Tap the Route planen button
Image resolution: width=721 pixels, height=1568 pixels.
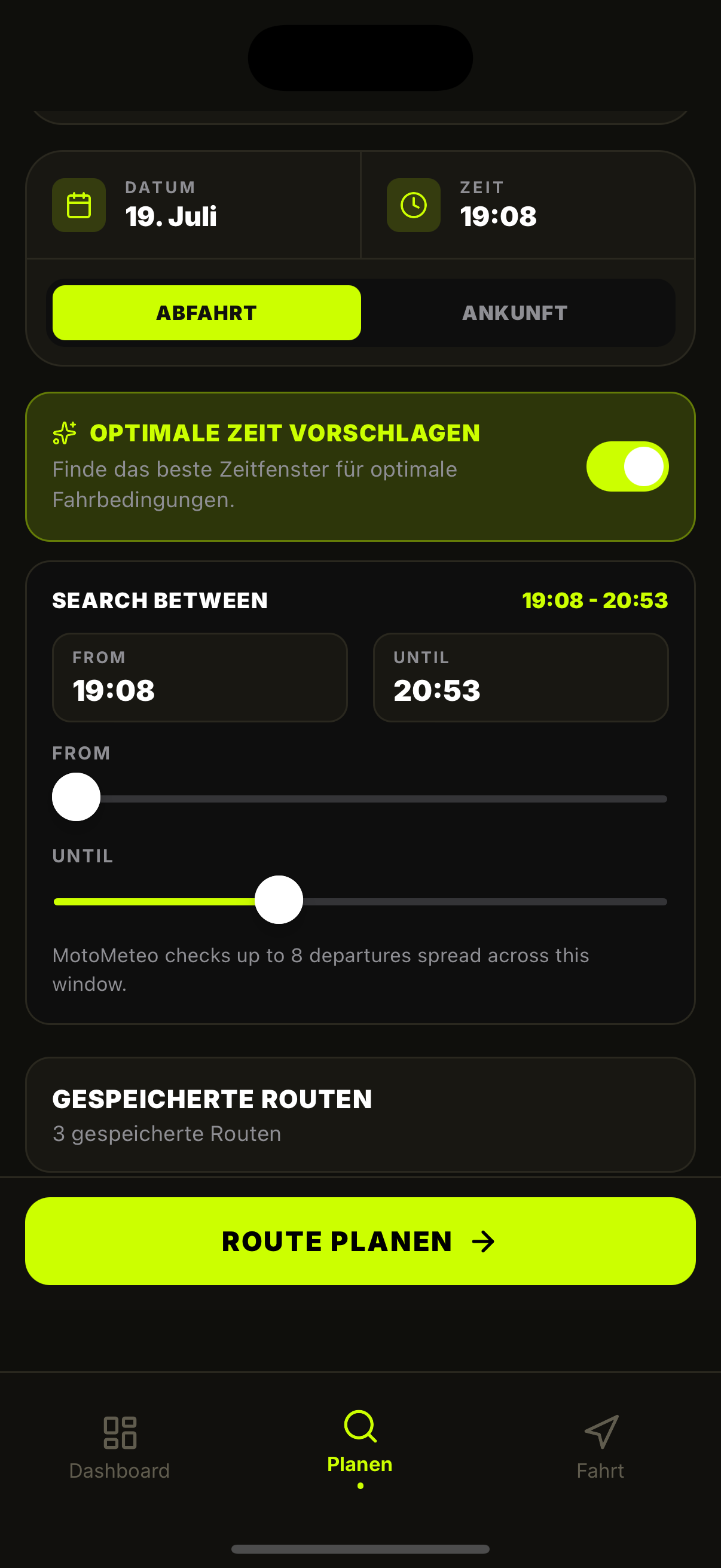click(360, 1241)
